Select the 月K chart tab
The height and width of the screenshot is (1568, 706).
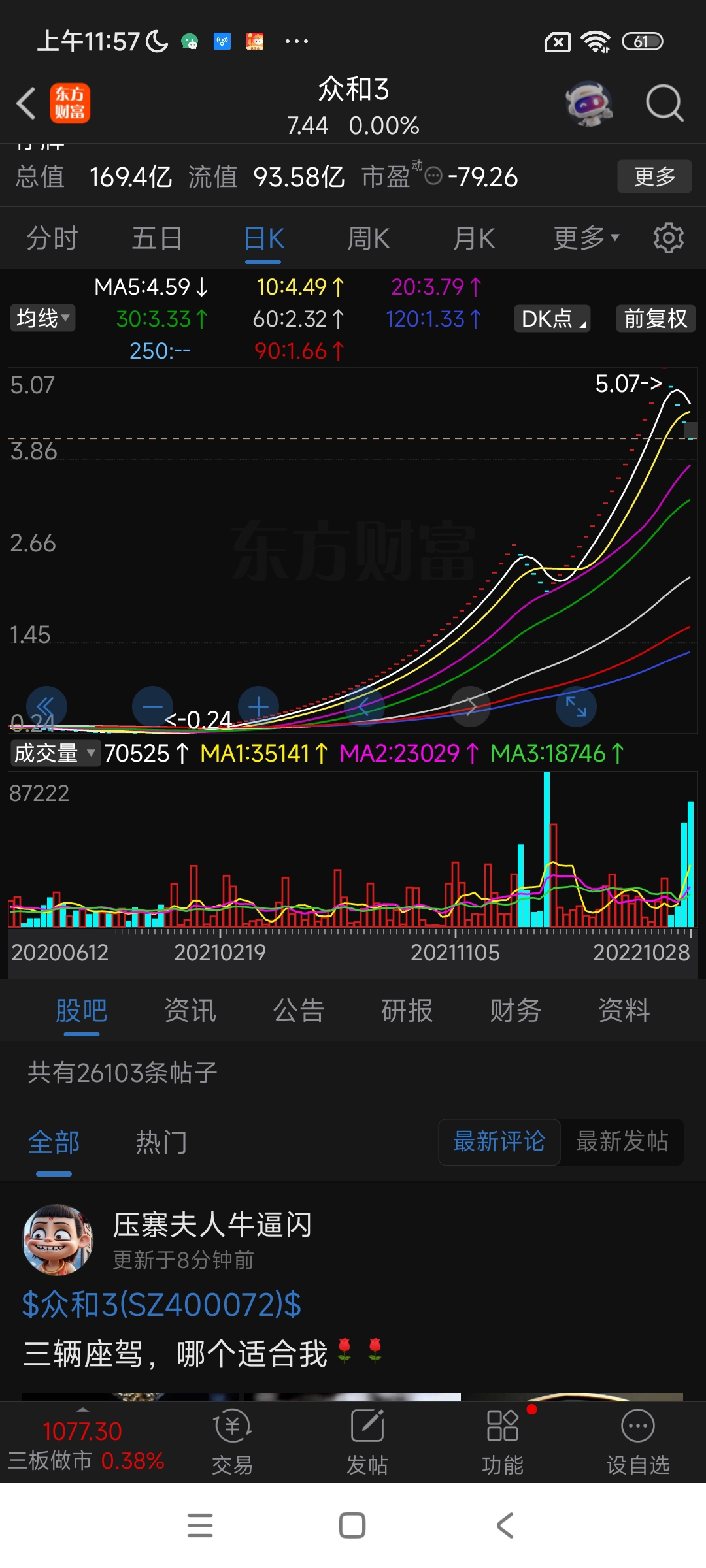tap(474, 238)
